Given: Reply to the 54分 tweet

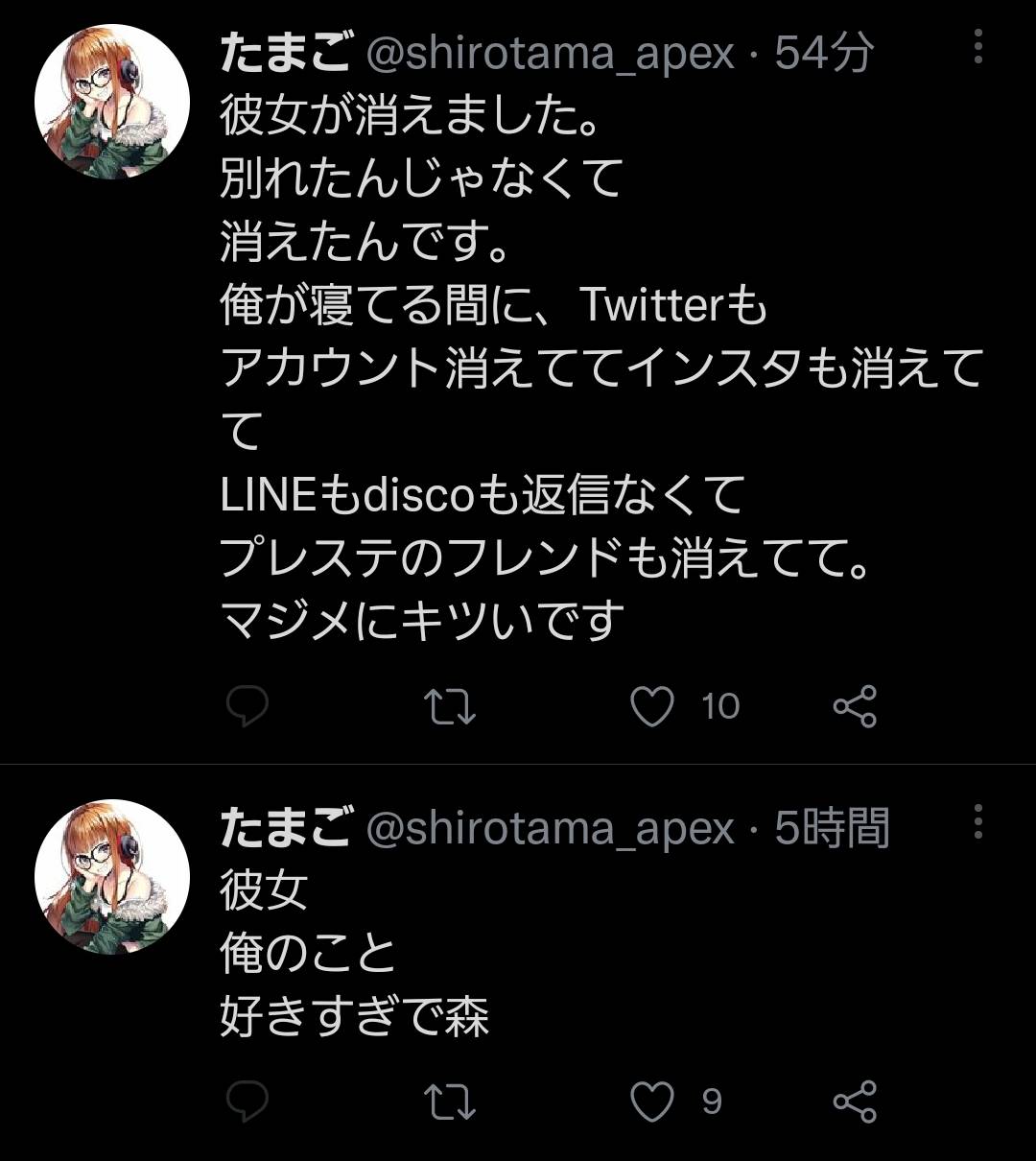Looking at the screenshot, I should click(x=247, y=707).
